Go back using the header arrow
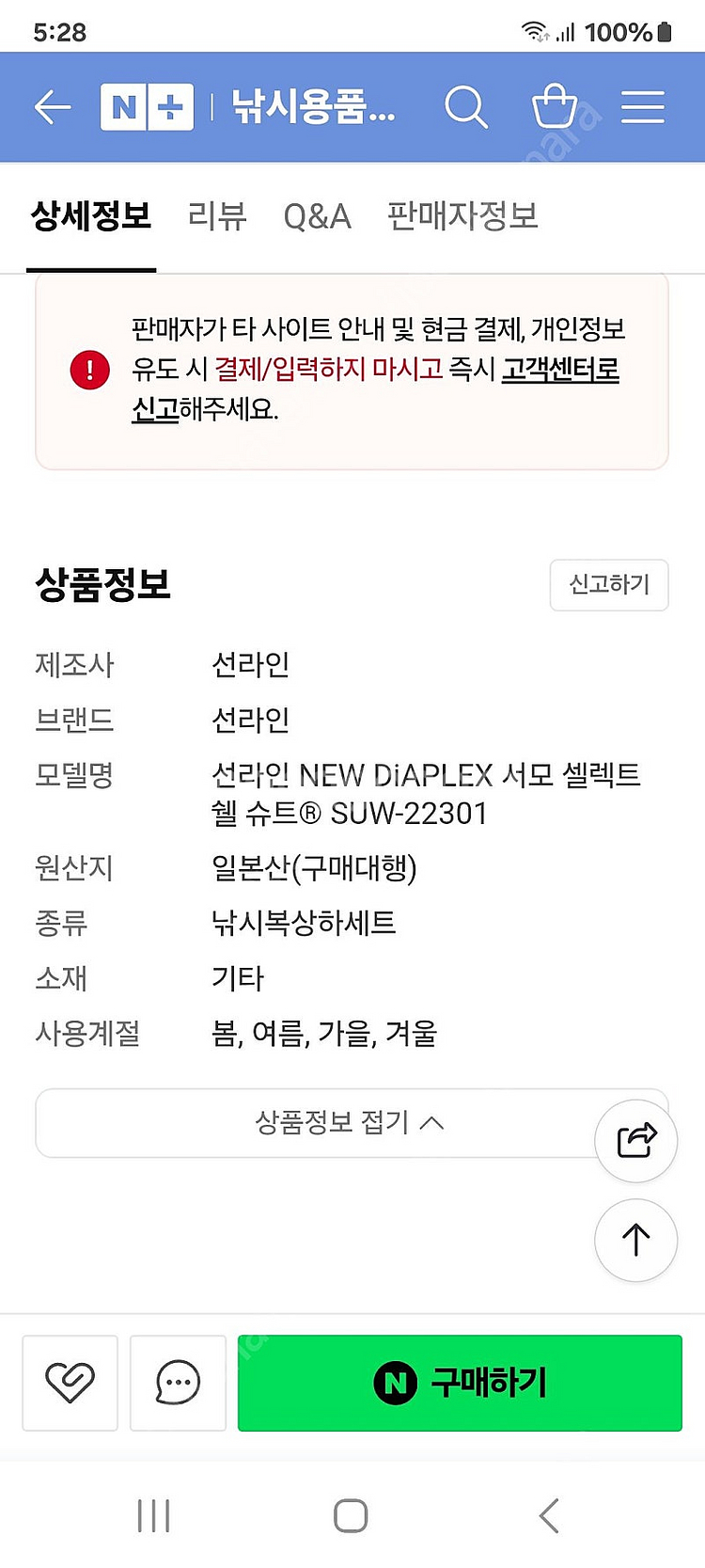Viewport: 705px width, 1568px height. (53, 107)
